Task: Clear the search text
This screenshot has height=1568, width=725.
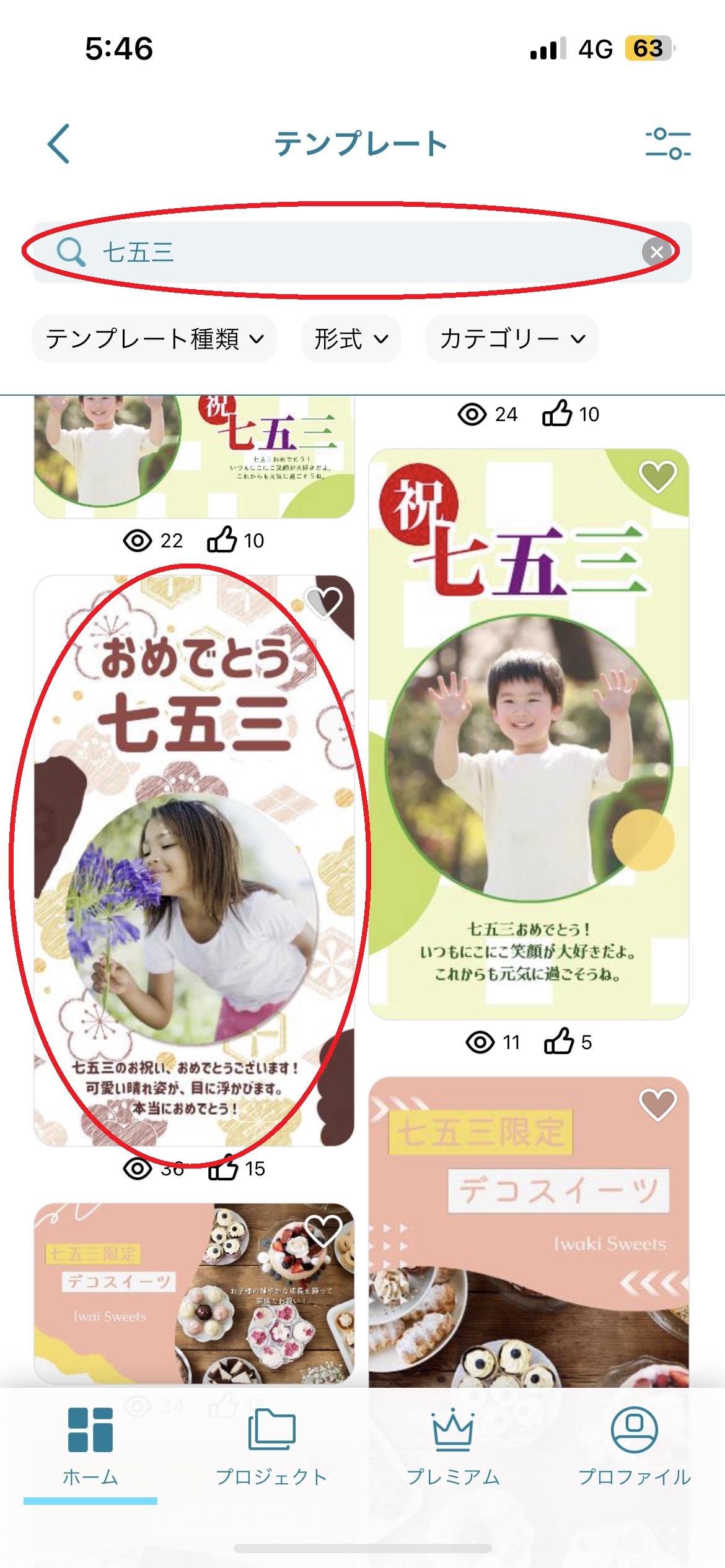Action: [656, 252]
